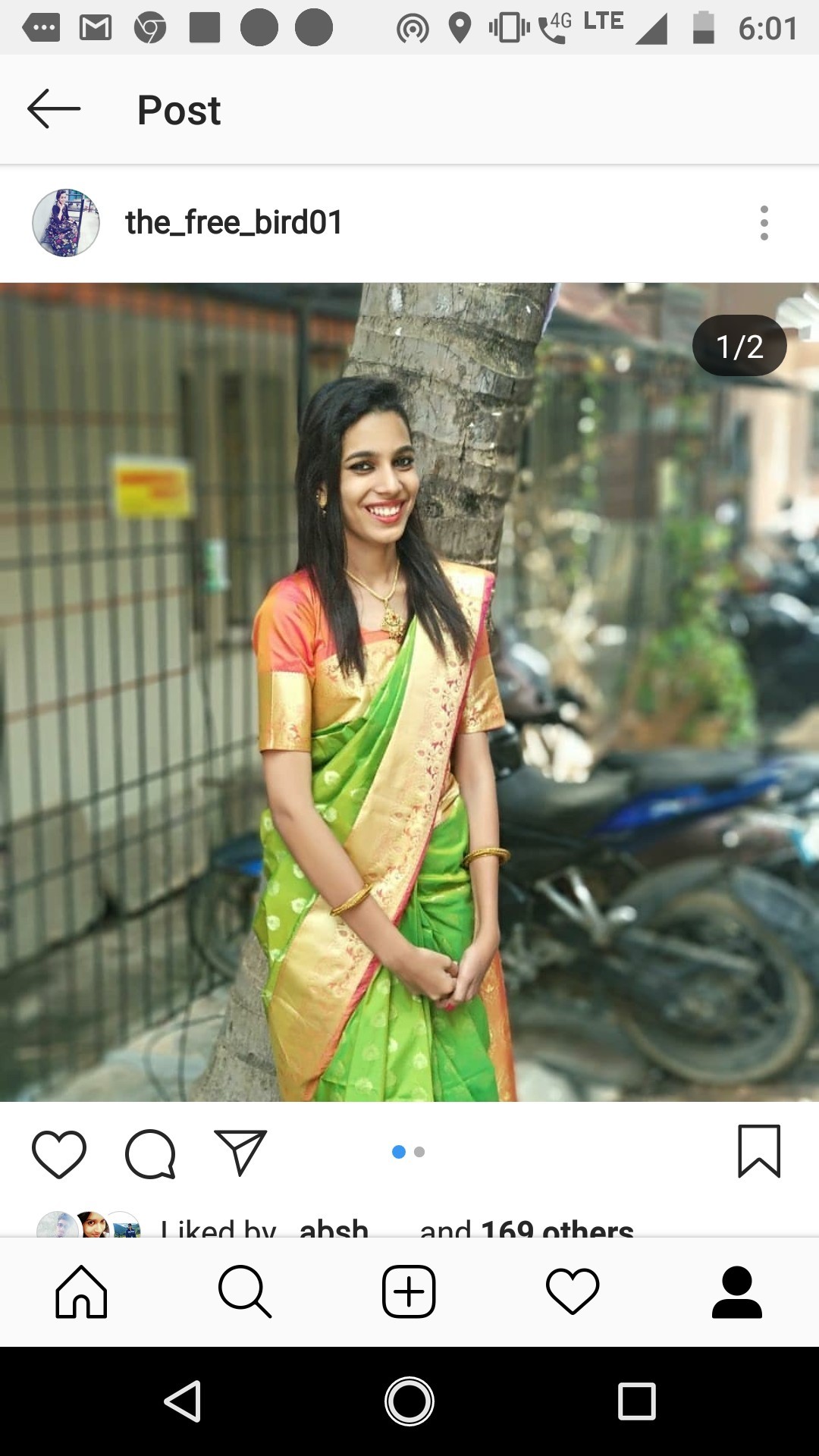Screen dimensions: 819x1456
Task: Switch to the Home tab
Action: pyautogui.click(x=82, y=1291)
